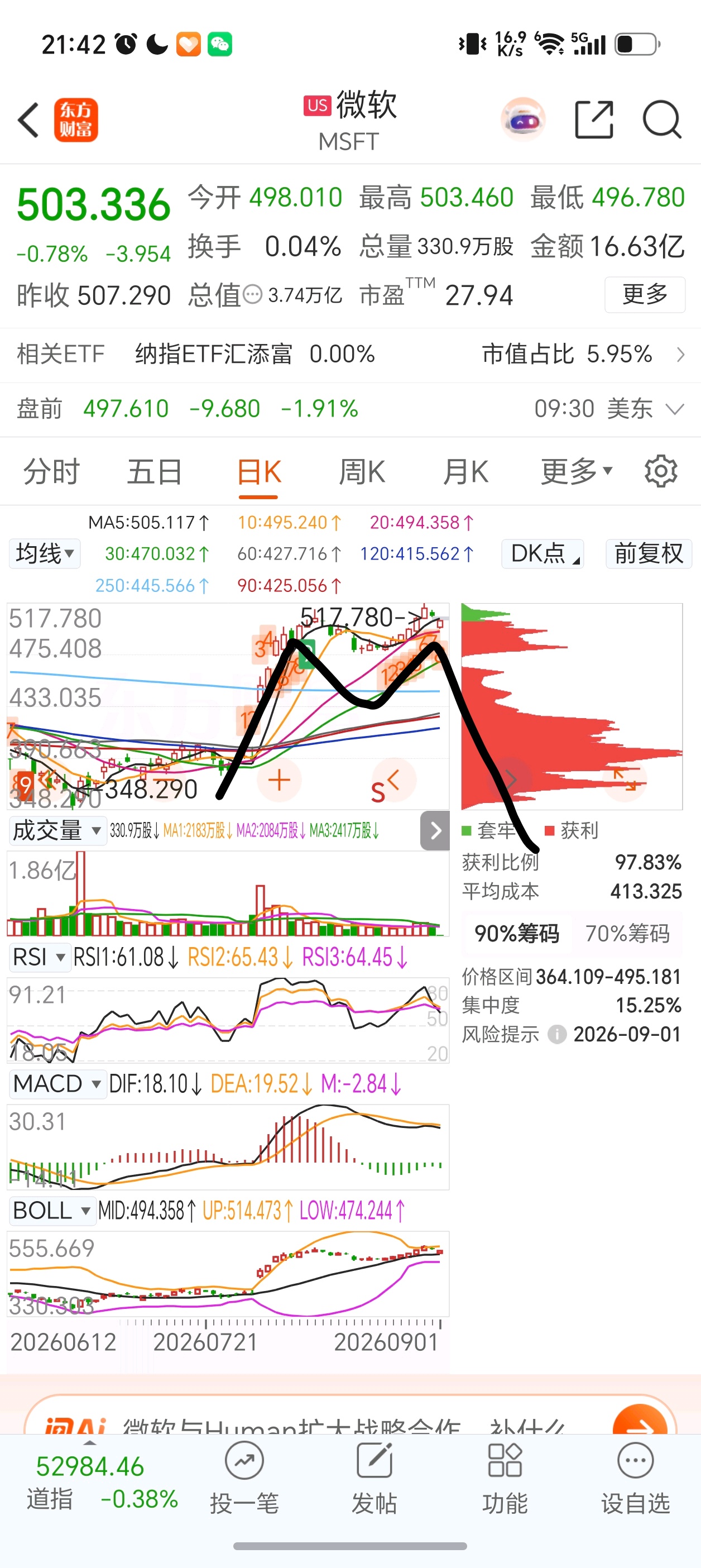Open the 成交量 indicator dropdown
This screenshot has width=701, height=1568.
56,830
